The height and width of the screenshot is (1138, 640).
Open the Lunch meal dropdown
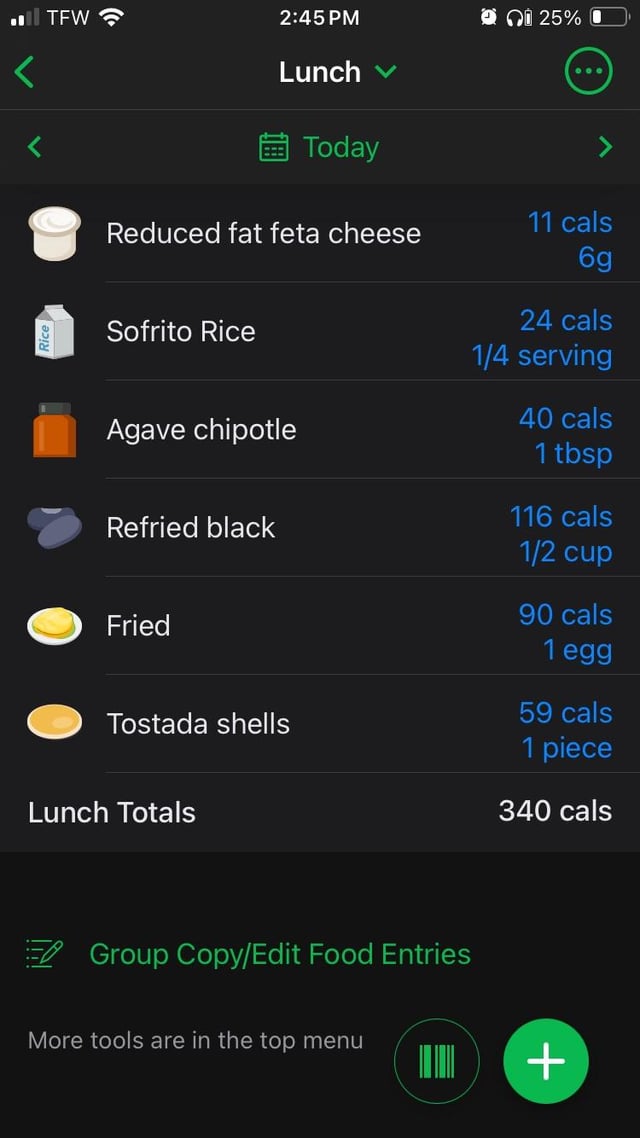[x=337, y=72]
